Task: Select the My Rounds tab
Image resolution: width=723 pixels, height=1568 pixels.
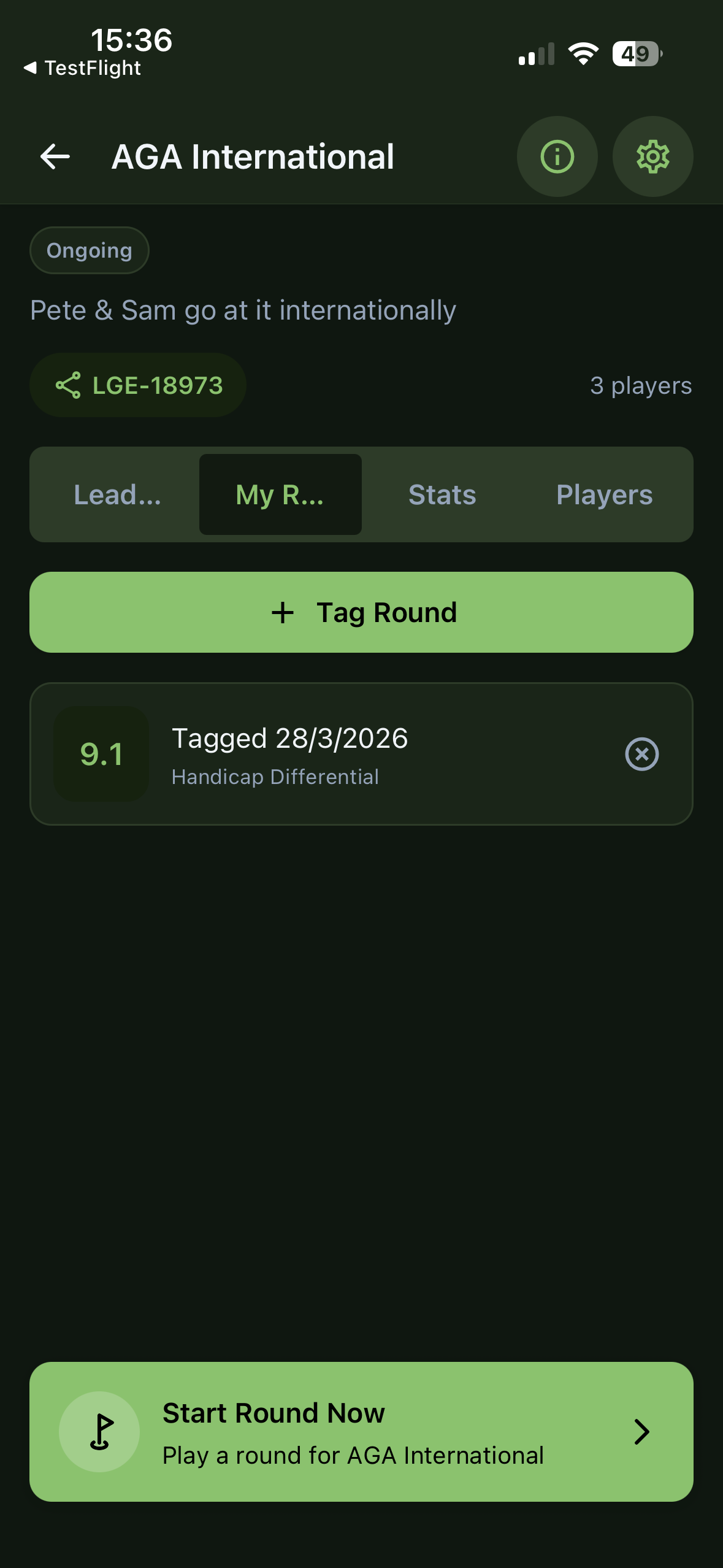Action: [280, 494]
